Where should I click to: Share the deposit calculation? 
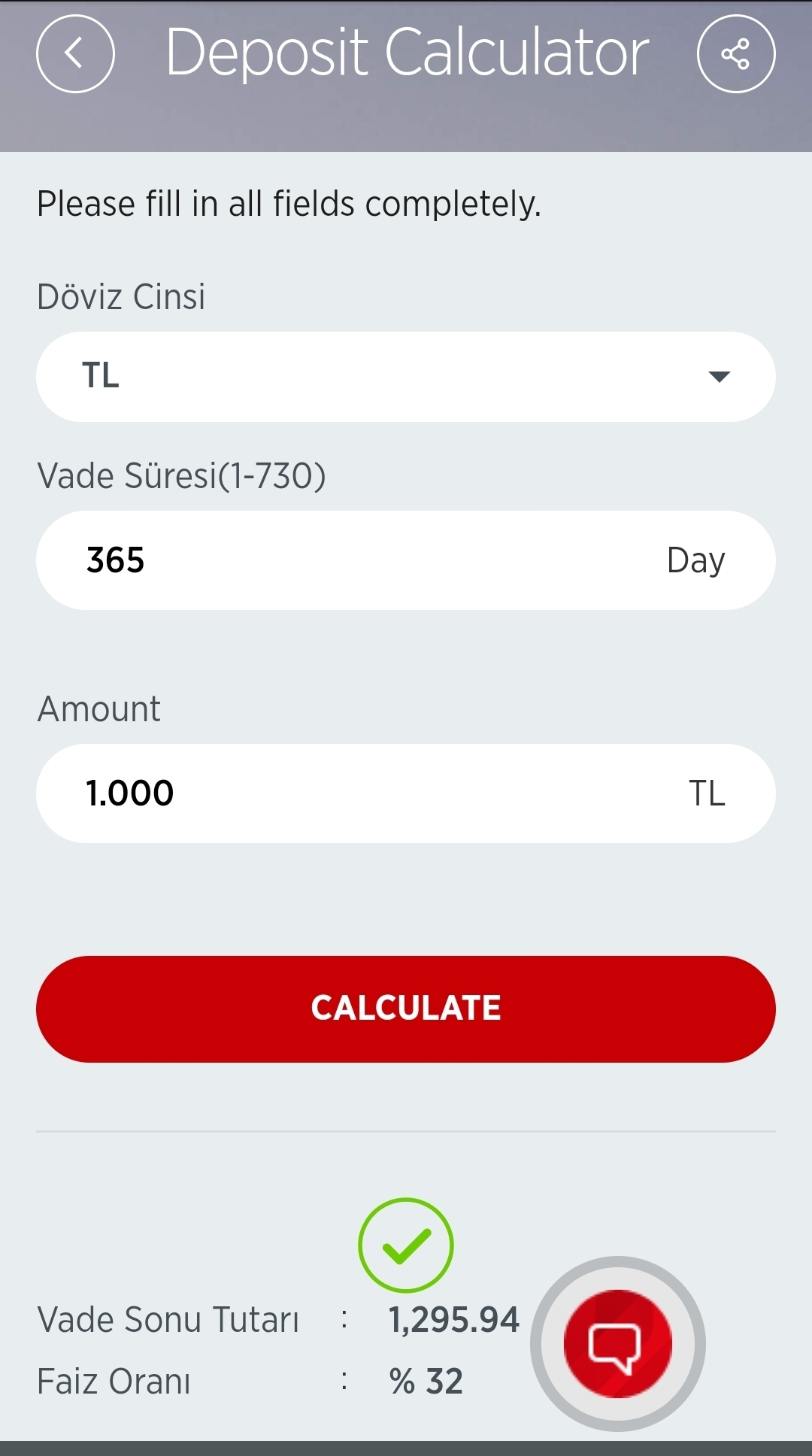tap(736, 54)
